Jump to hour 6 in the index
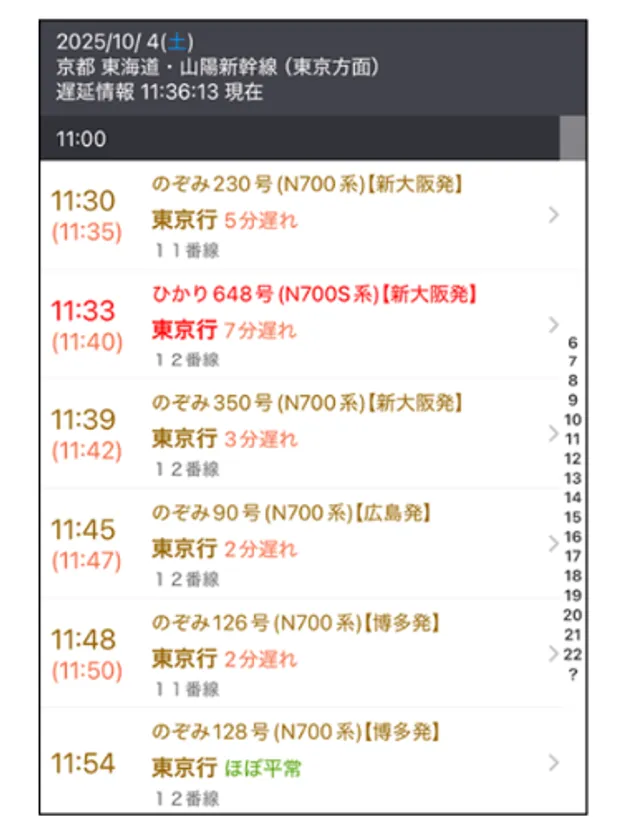Viewport: 644px width, 840px height. click(x=573, y=343)
